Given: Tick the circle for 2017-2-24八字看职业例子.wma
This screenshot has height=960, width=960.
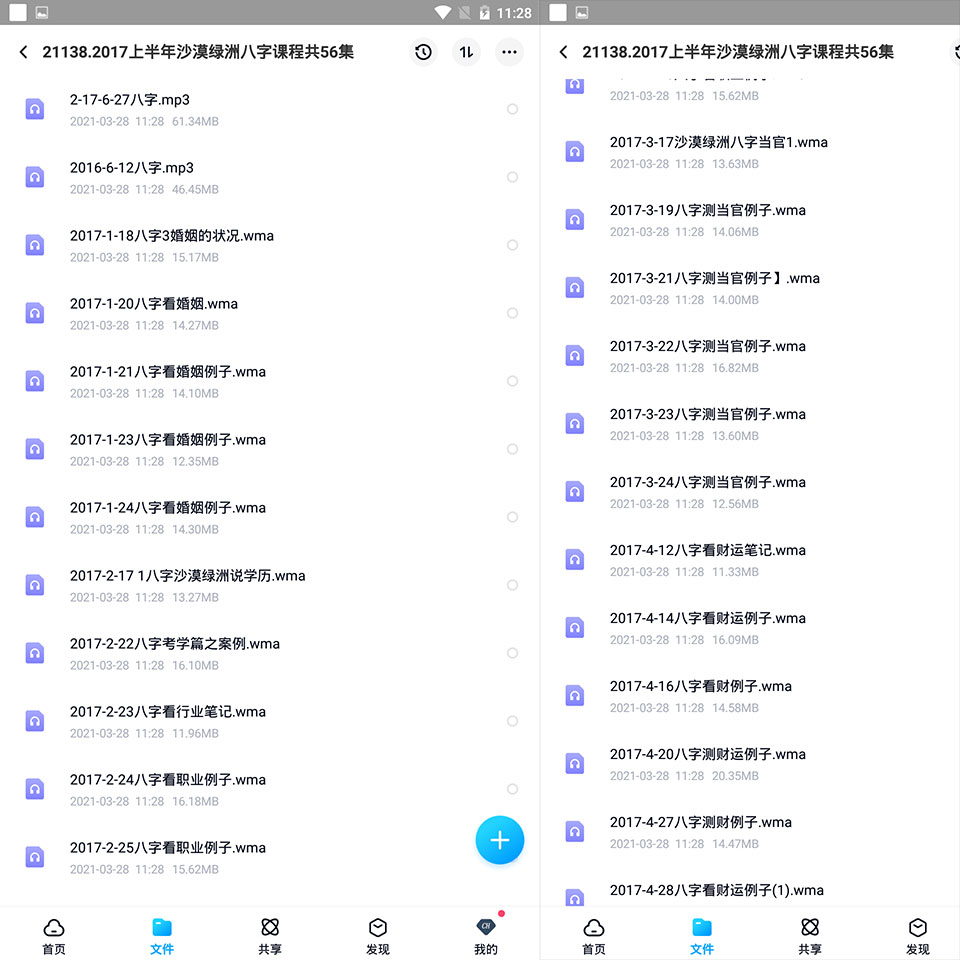Looking at the screenshot, I should pos(512,789).
